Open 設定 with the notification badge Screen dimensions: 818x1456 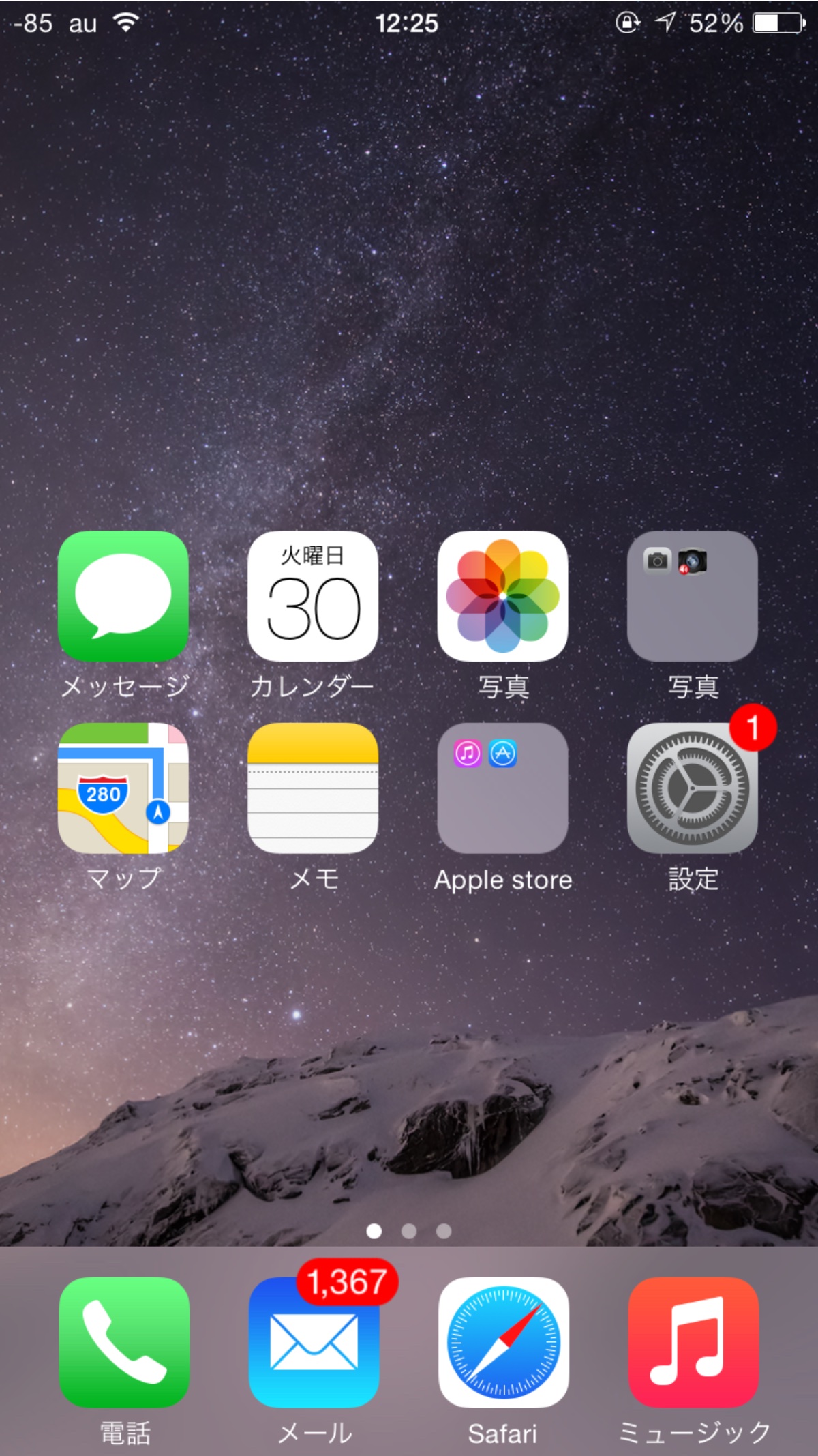click(692, 788)
